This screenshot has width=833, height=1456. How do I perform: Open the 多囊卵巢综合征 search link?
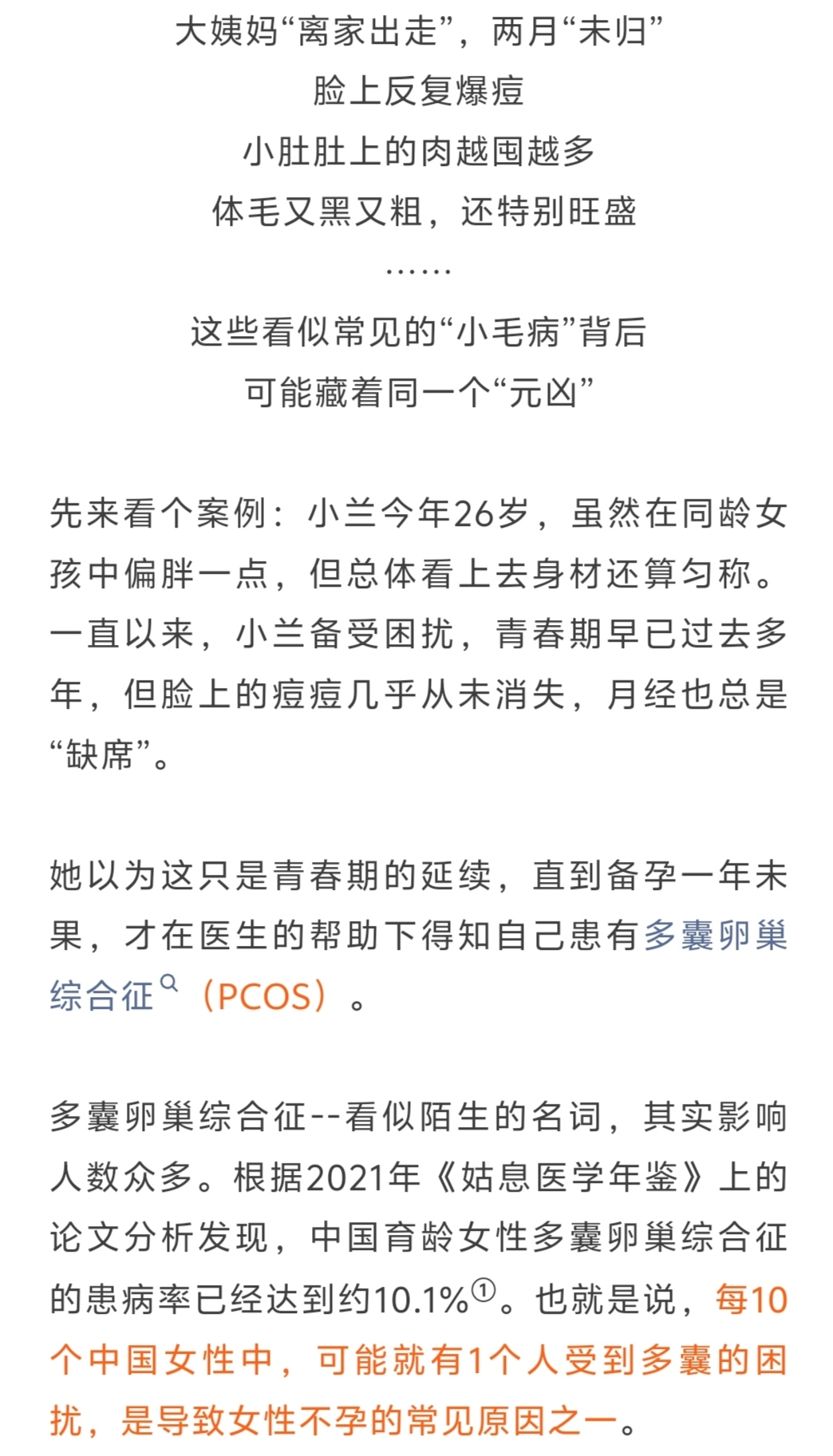[x=714, y=936]
